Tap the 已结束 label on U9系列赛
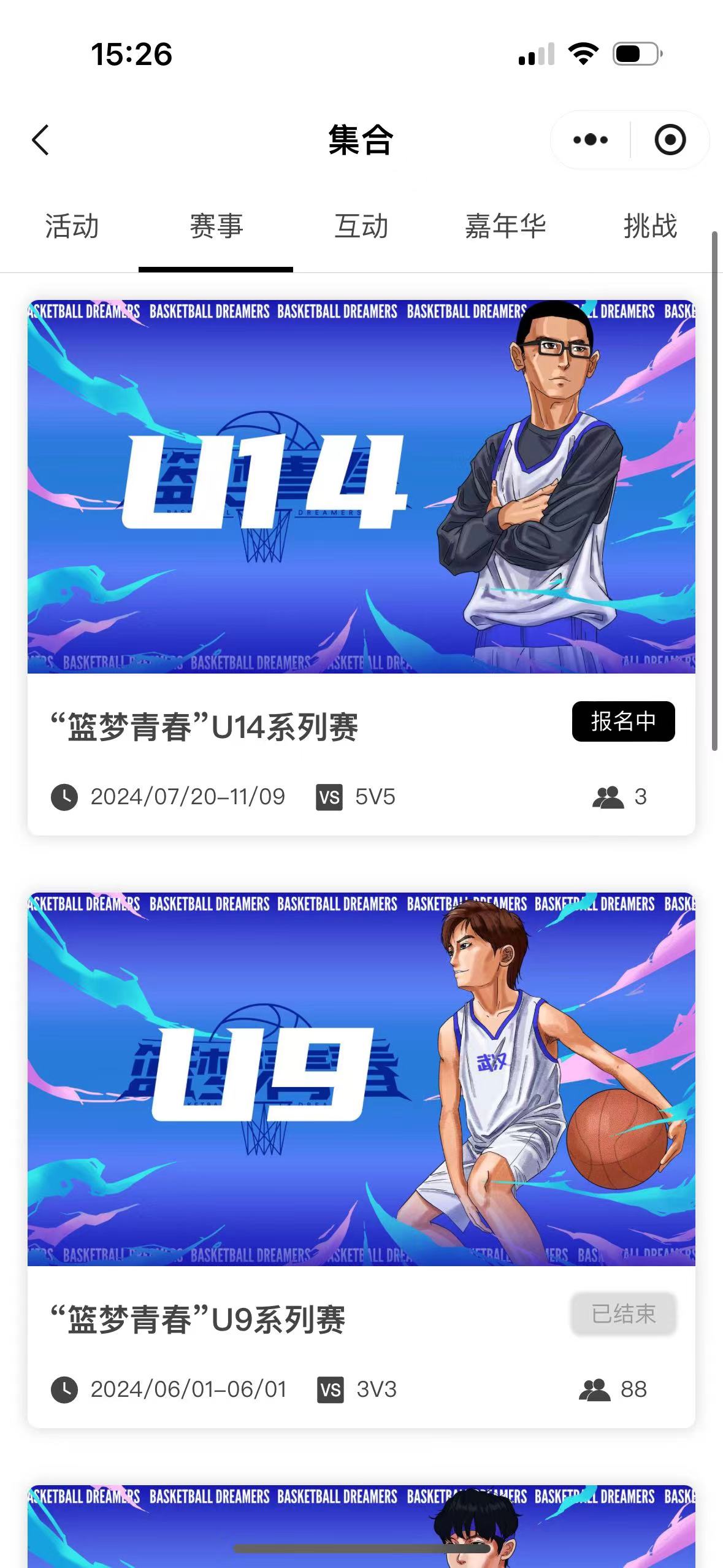Image resolution: width=723 pixels, height=1568 pixels. [624, 1314]
